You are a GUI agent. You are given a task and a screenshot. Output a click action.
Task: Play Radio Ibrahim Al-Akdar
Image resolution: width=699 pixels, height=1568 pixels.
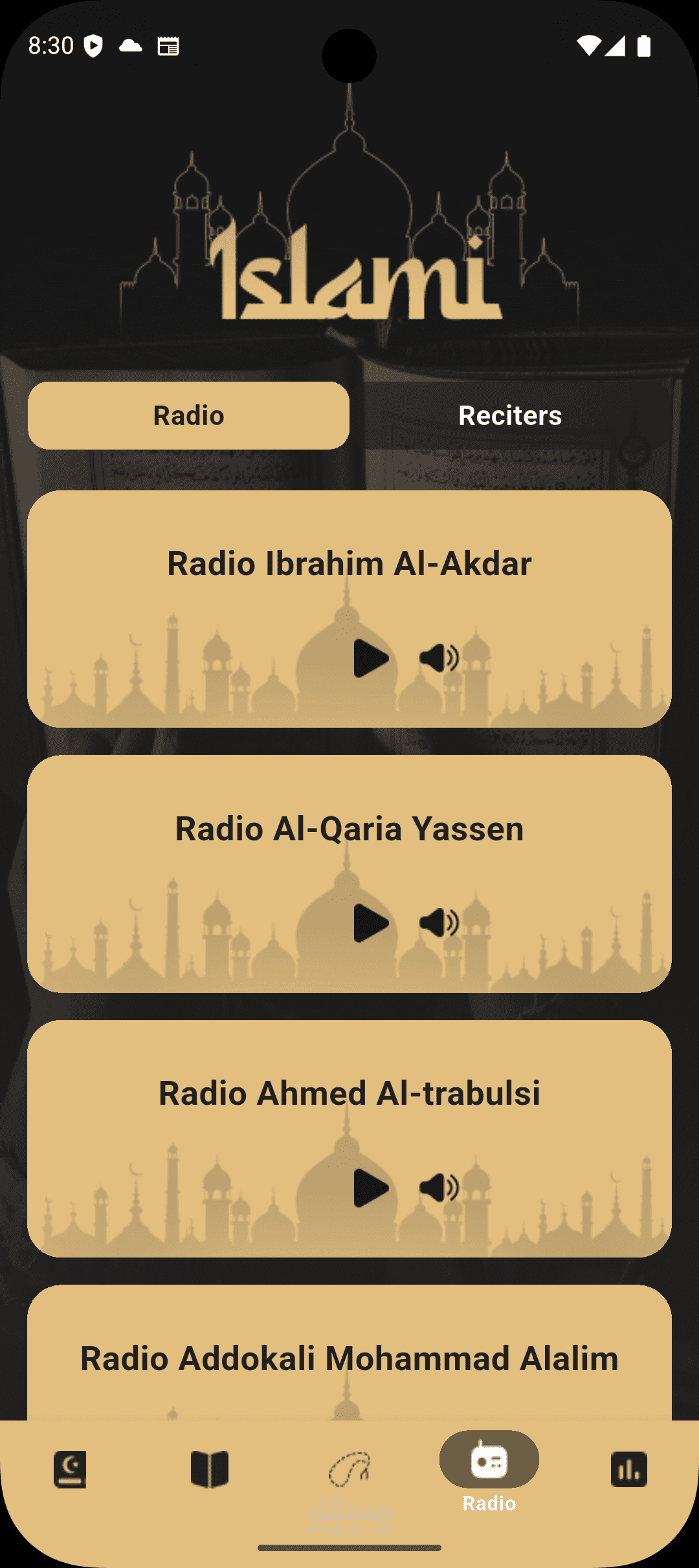pos(371,659)
